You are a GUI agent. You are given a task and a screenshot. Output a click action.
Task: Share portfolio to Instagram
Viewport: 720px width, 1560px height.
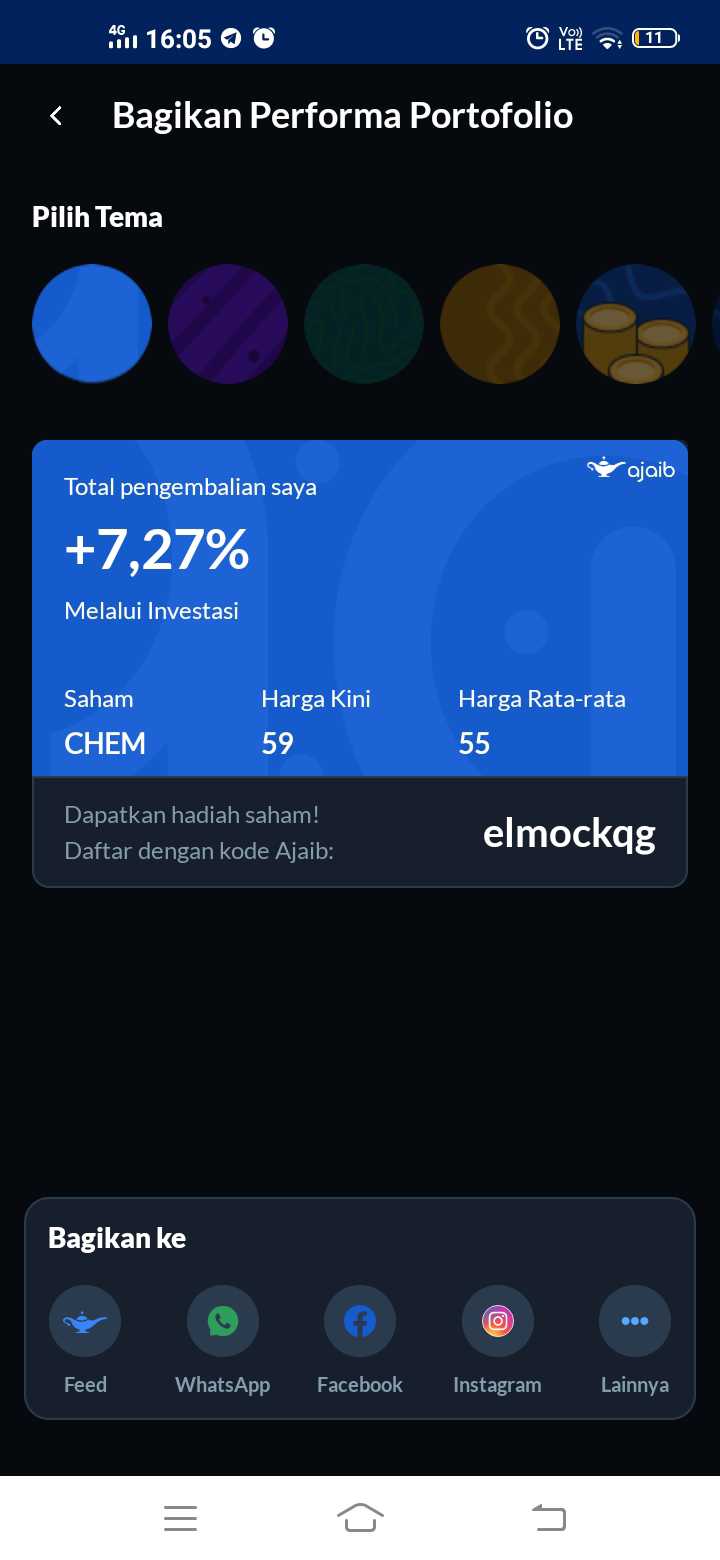tap(497, 1321)
